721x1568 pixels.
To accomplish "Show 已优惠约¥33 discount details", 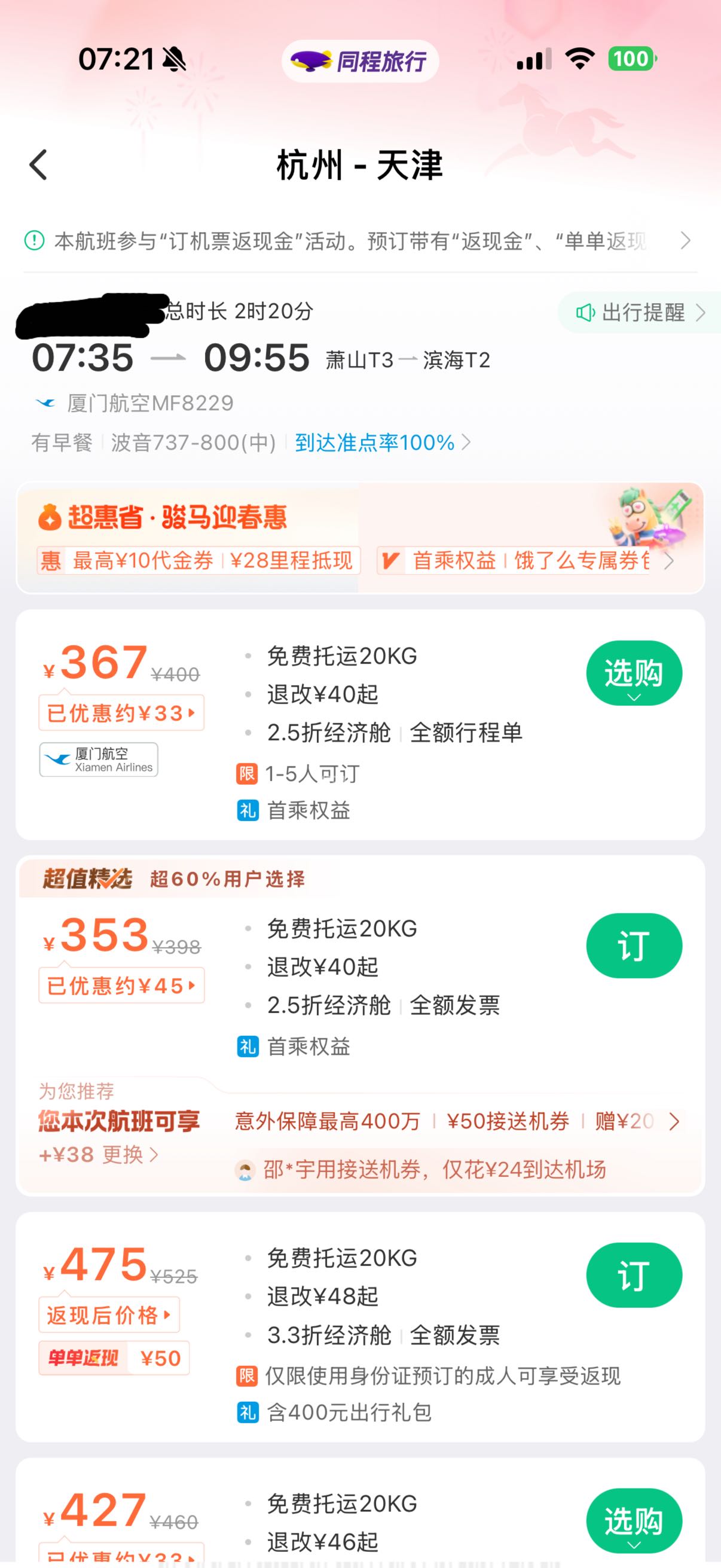I will [x=121, y=713].
